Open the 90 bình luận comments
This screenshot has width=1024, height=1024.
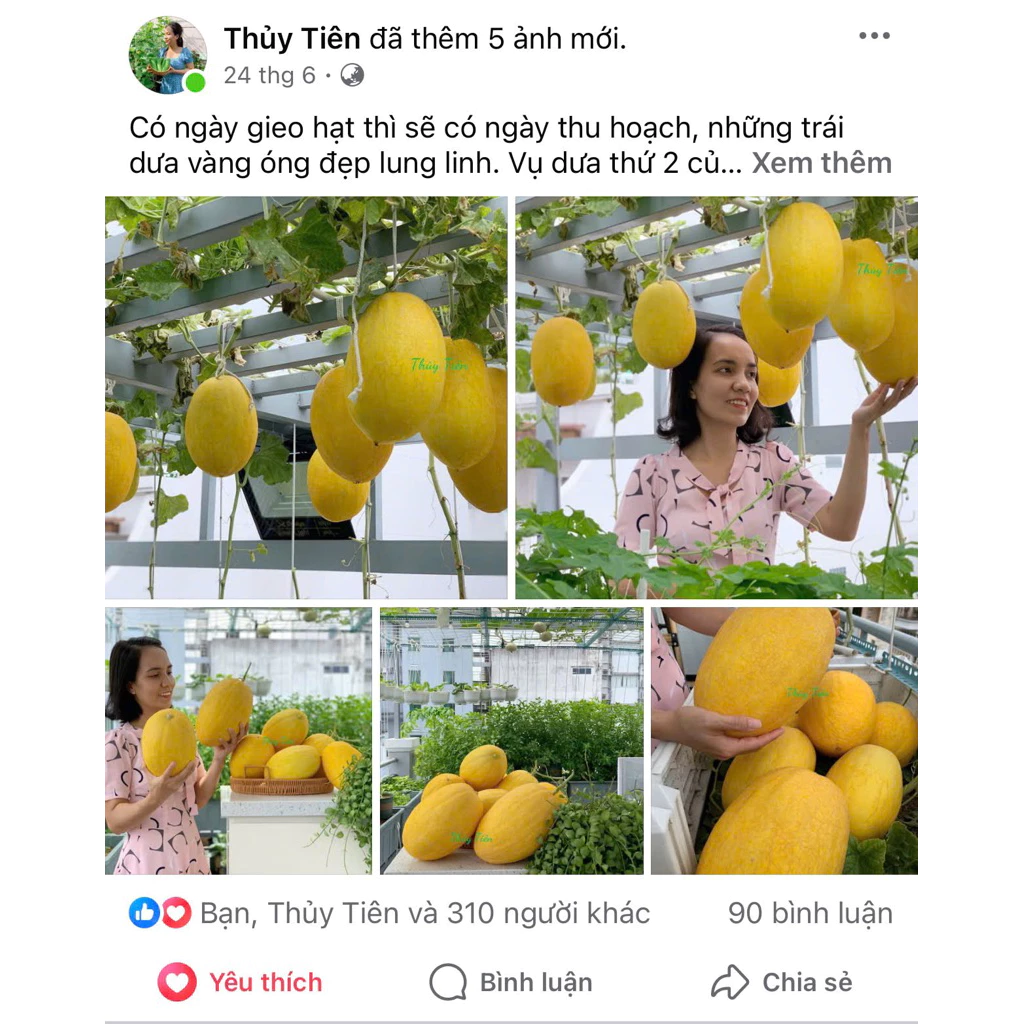810,913
